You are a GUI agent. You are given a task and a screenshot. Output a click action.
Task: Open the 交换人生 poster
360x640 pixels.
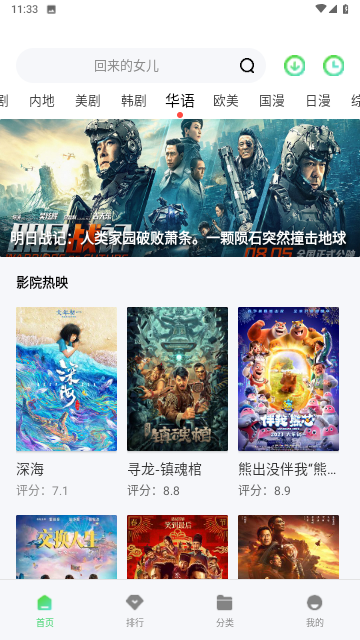pyautogui.click(x=67, y=547)
